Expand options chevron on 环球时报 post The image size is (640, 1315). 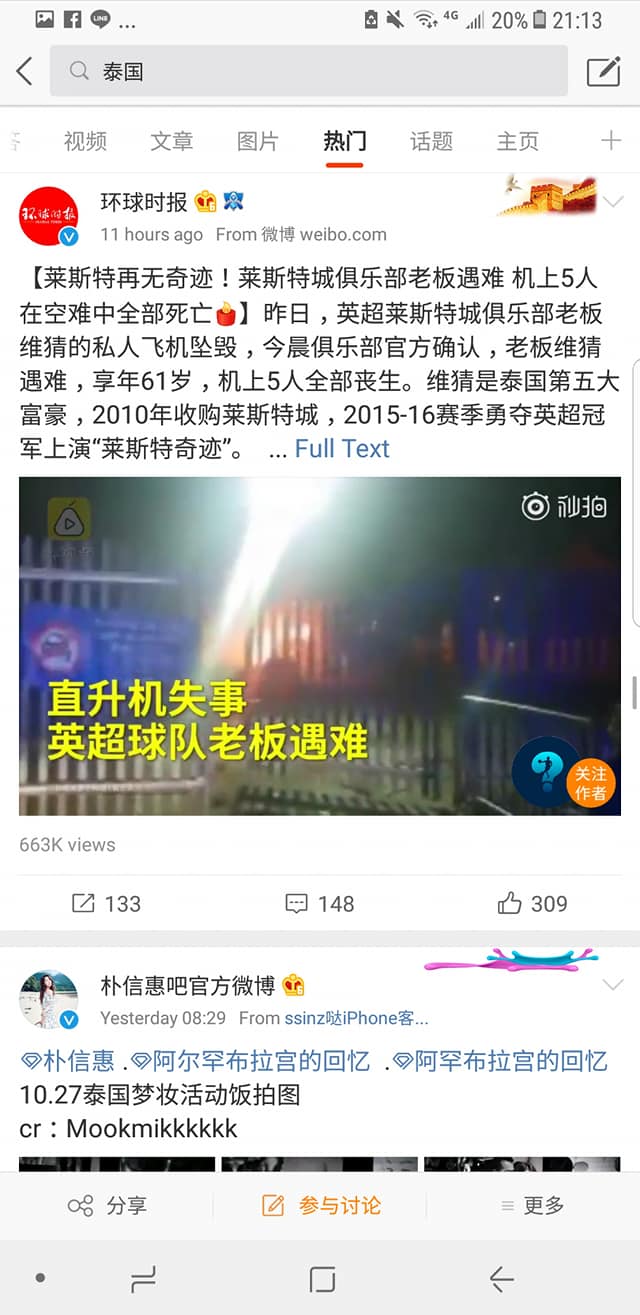tap(612, 203)
